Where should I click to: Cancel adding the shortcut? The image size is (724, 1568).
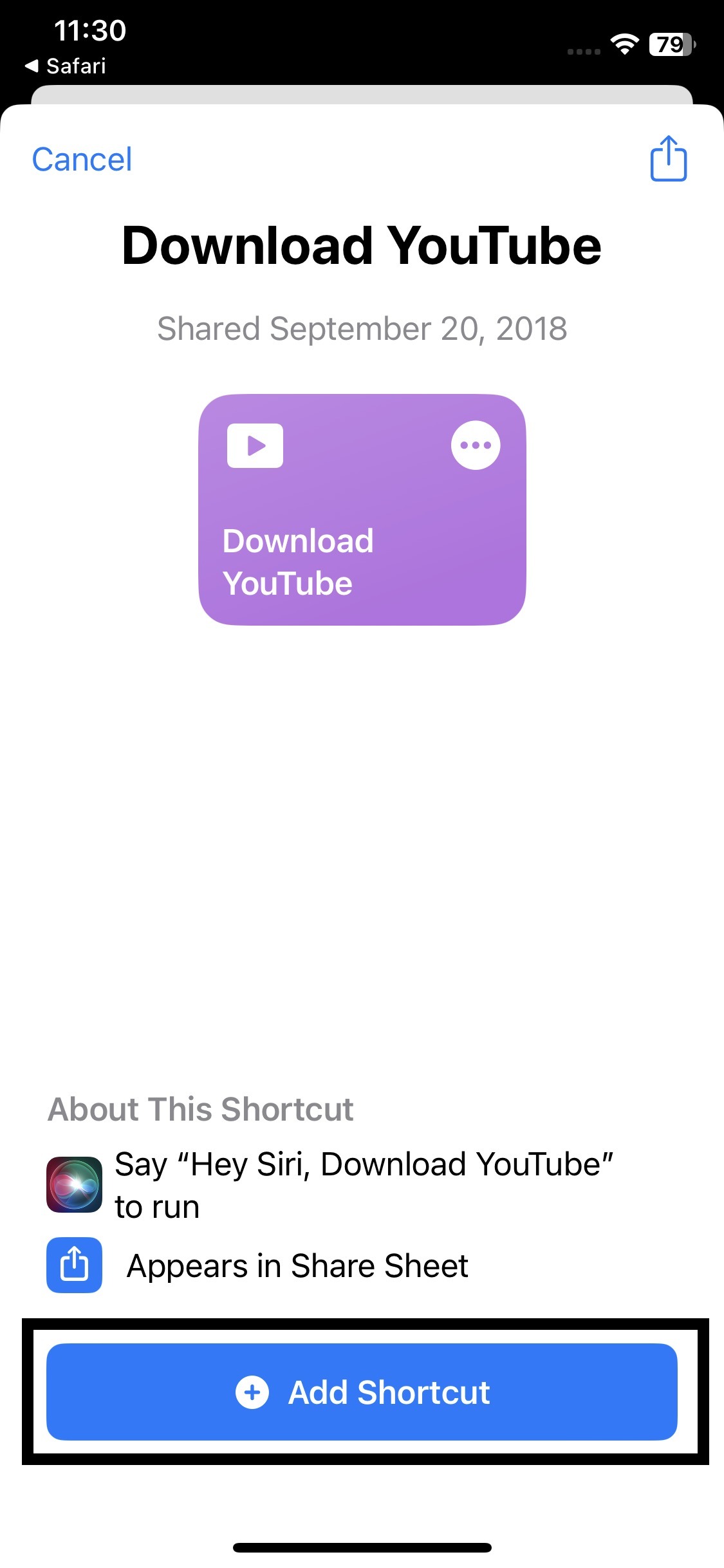pos(82,159)
